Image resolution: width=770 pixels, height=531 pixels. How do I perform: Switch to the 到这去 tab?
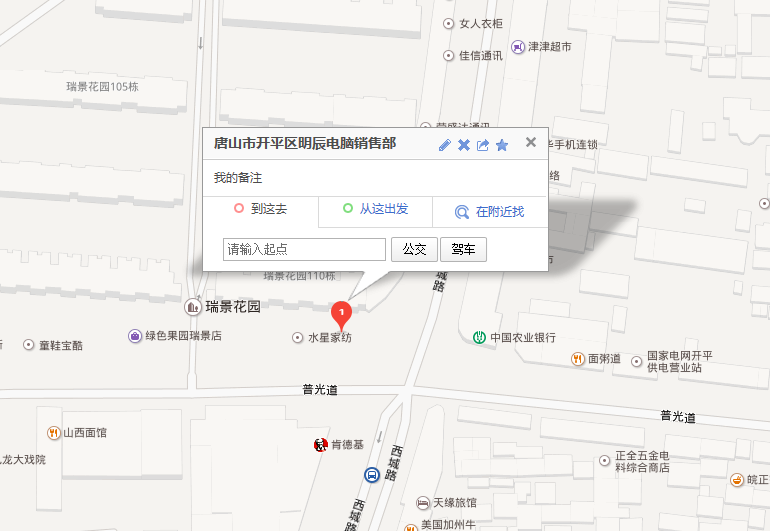(261, 210)
